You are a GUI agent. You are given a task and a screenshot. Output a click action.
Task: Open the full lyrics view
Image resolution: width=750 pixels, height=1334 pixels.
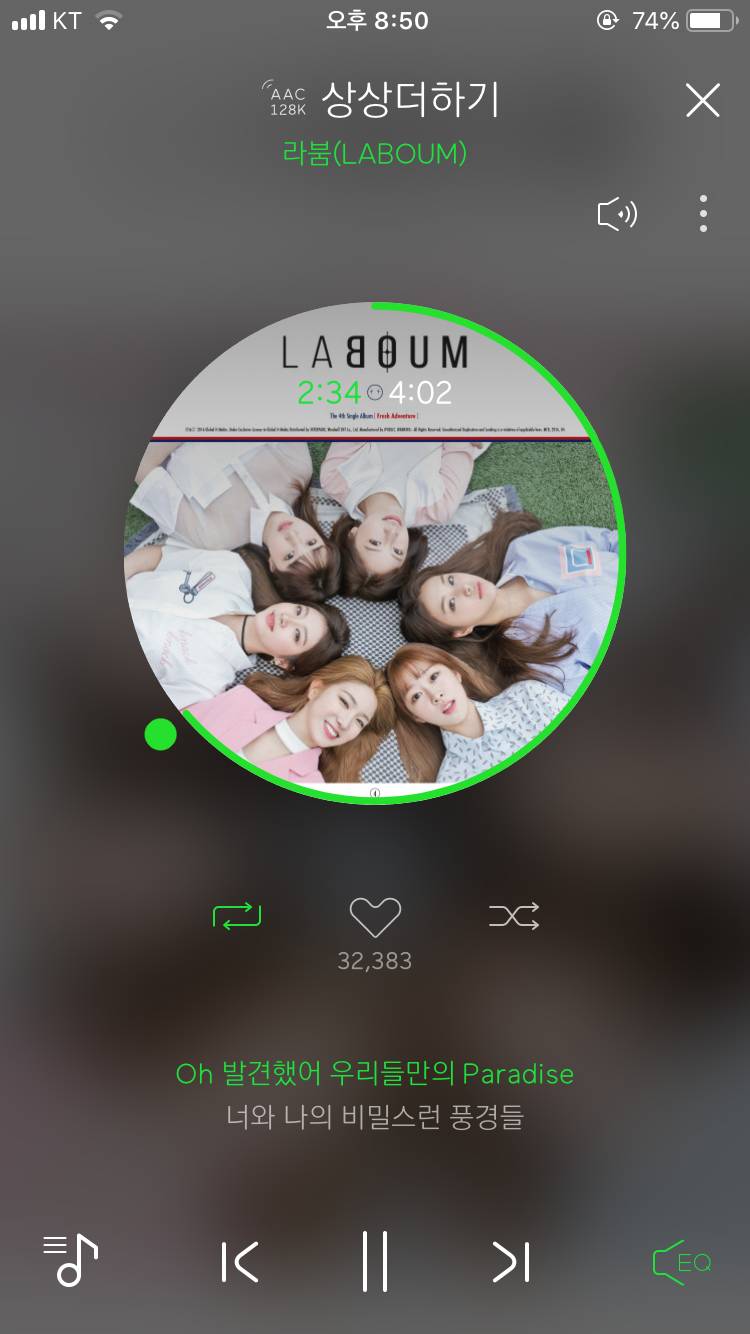[375, 1095]
